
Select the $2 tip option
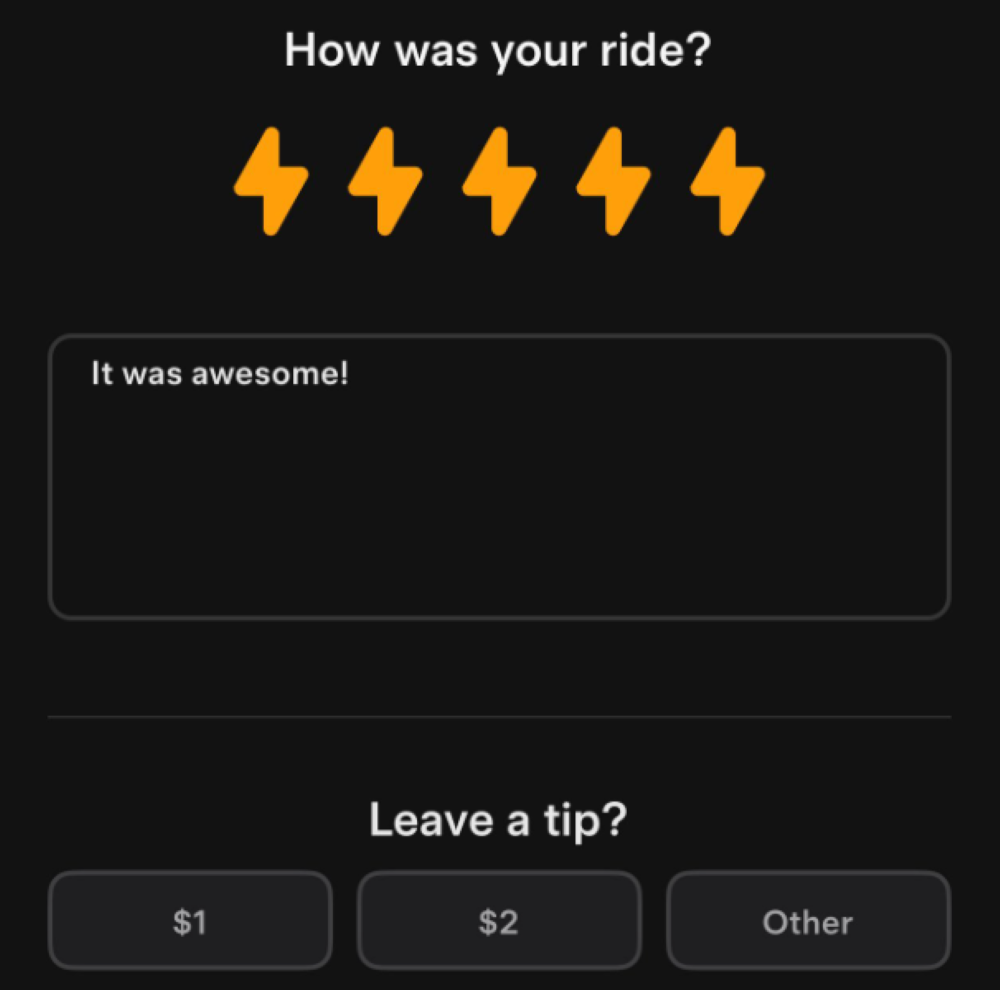pyautogui.click(x=499, y=921)
